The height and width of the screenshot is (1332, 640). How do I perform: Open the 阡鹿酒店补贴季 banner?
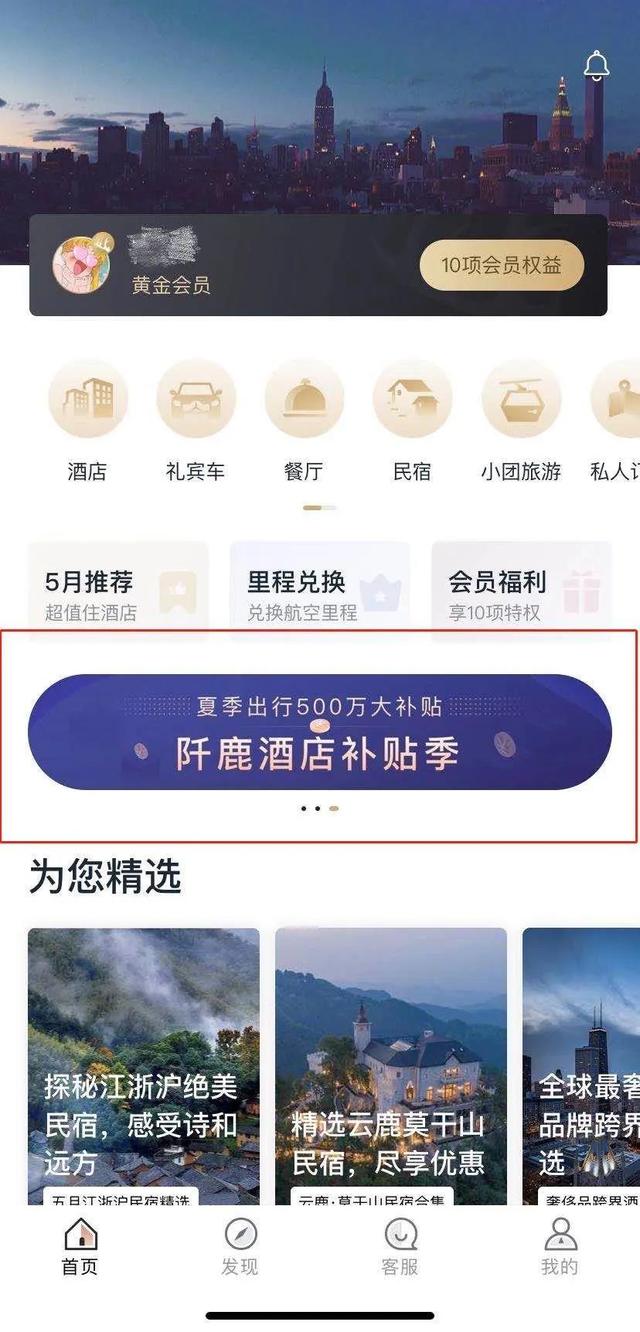click(x=320, y=732)
